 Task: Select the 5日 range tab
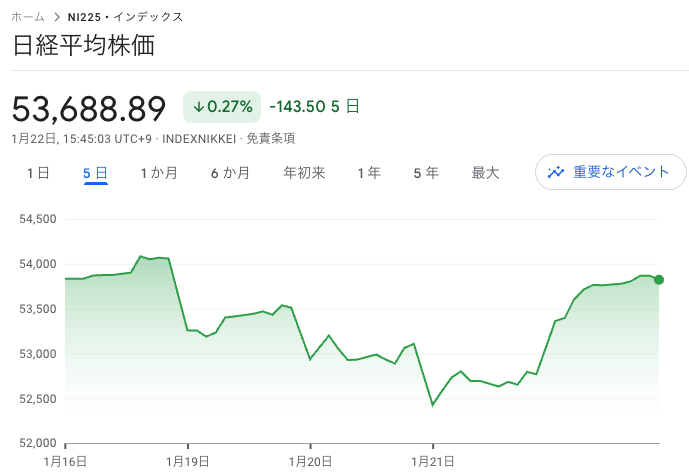click(96, 173)
